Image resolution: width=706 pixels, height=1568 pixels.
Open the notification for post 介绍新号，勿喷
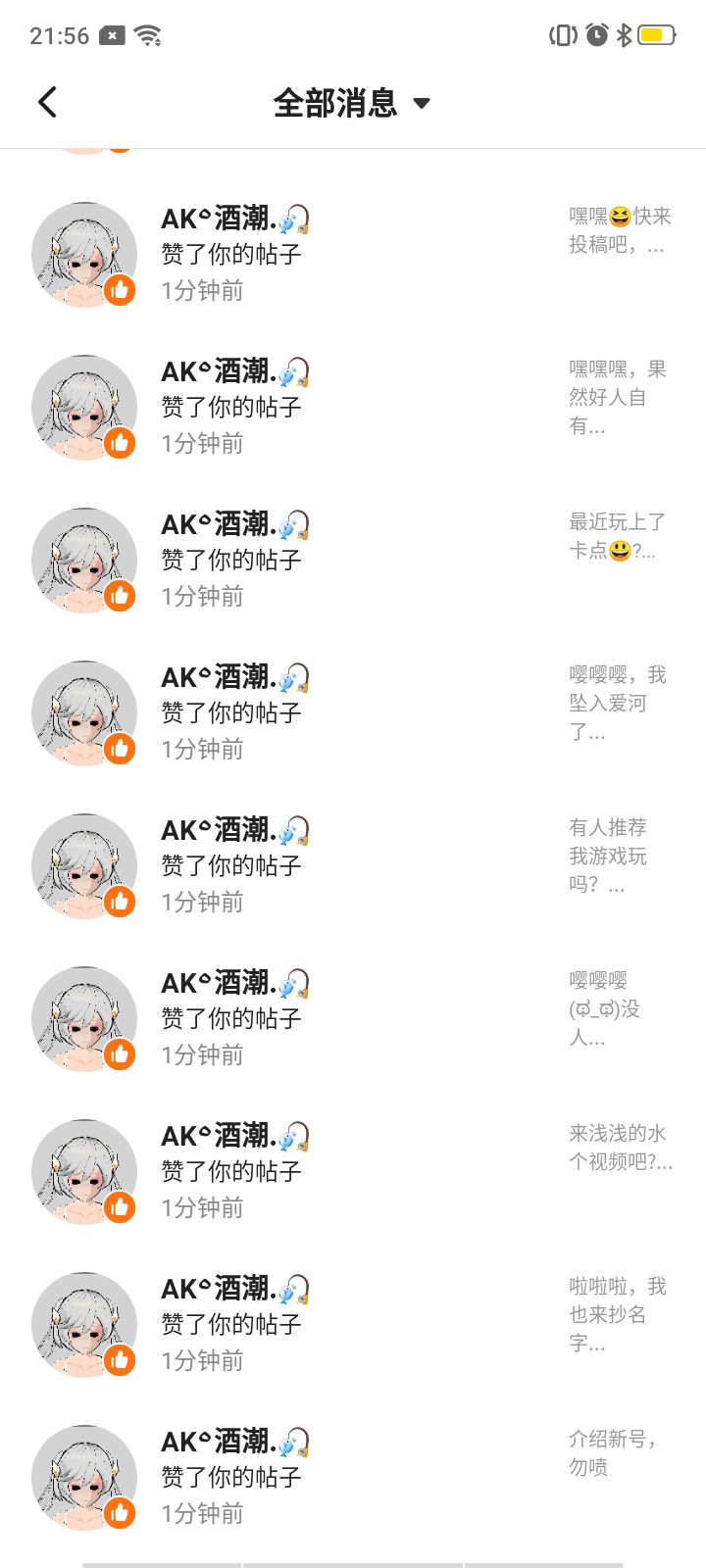pyautogui.click(x=353, y=1478)
